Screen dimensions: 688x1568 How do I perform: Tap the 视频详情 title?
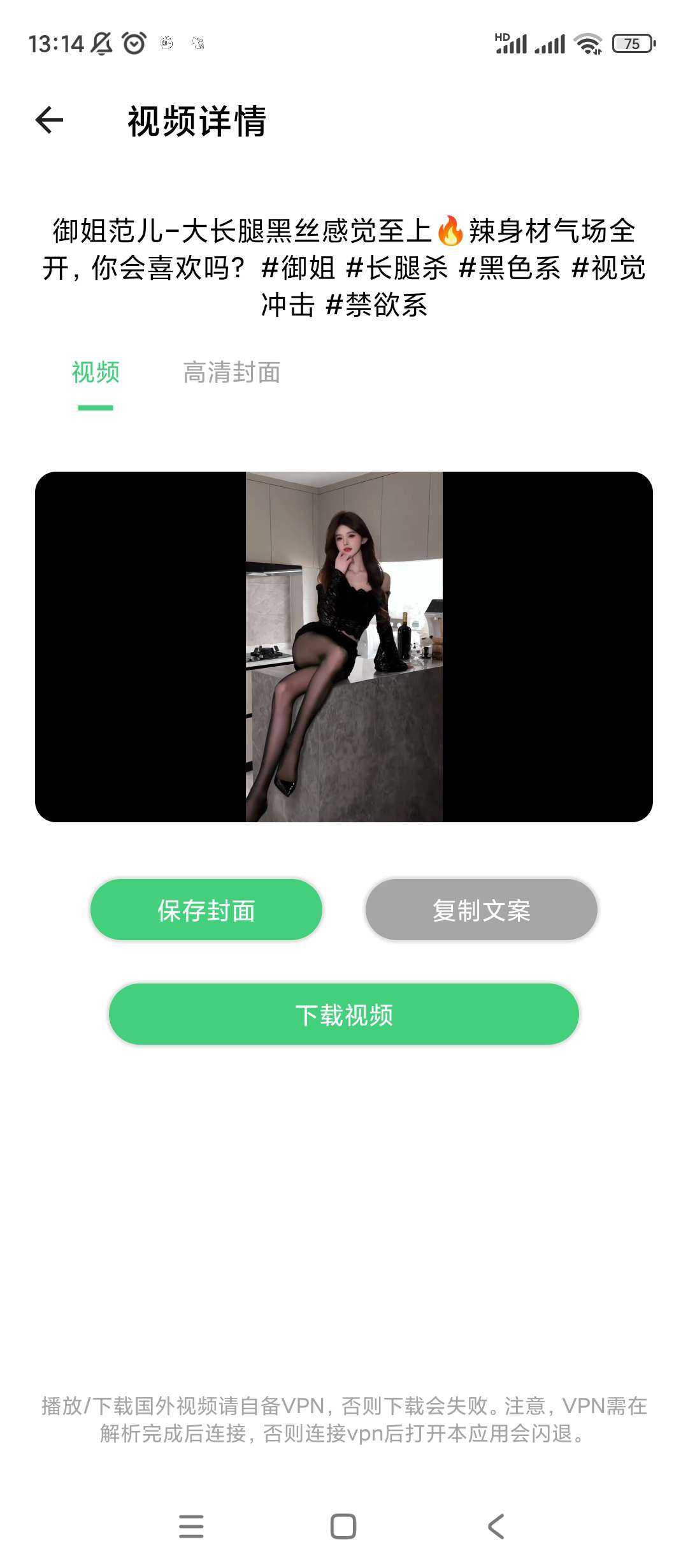pyautogui.click(x=197, y=121)
